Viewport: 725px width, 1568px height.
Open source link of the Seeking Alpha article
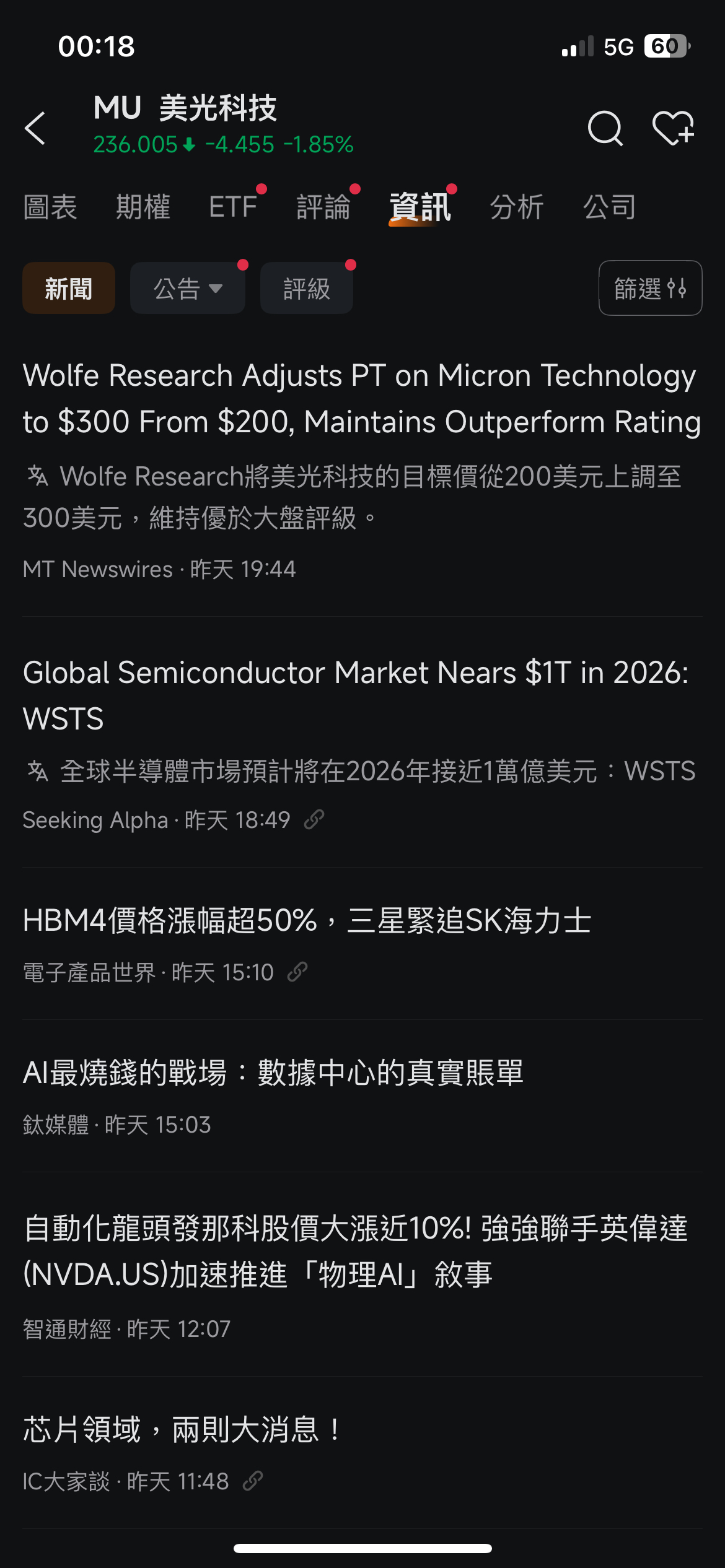(317, 819)
